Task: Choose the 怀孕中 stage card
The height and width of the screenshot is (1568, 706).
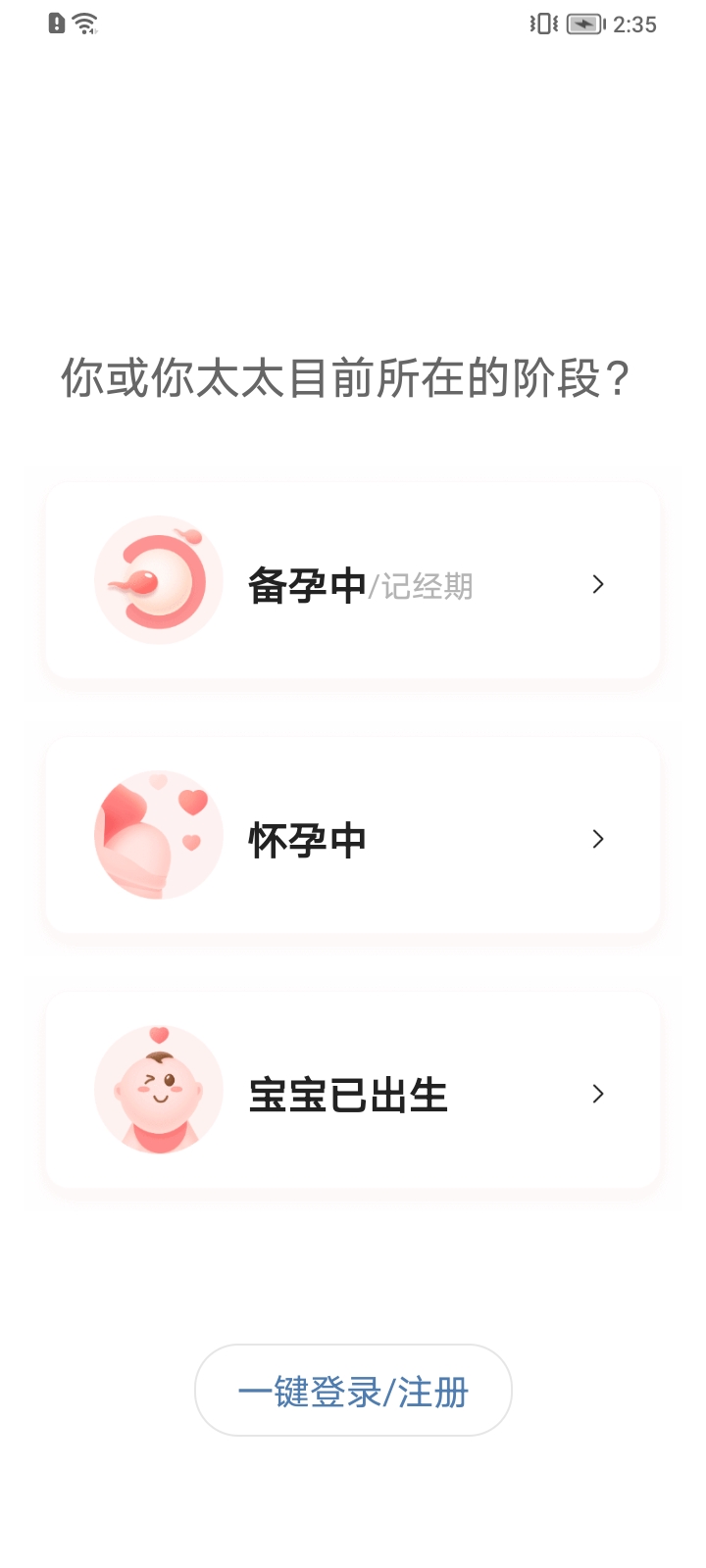Action: pos(353,836)
